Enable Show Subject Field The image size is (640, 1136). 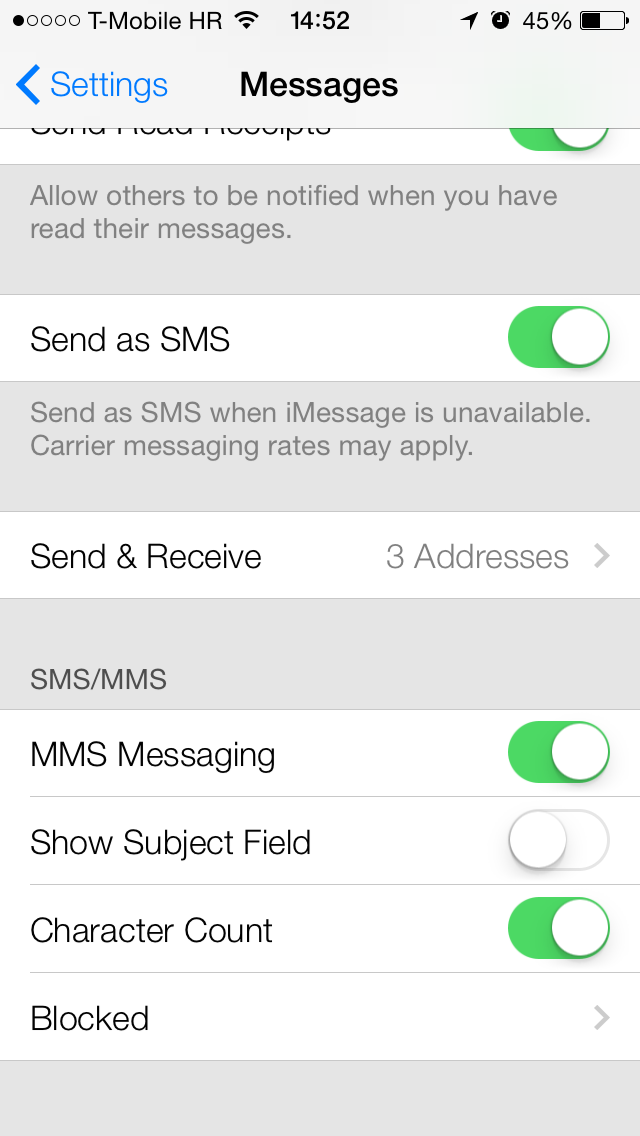click(559, 840)
